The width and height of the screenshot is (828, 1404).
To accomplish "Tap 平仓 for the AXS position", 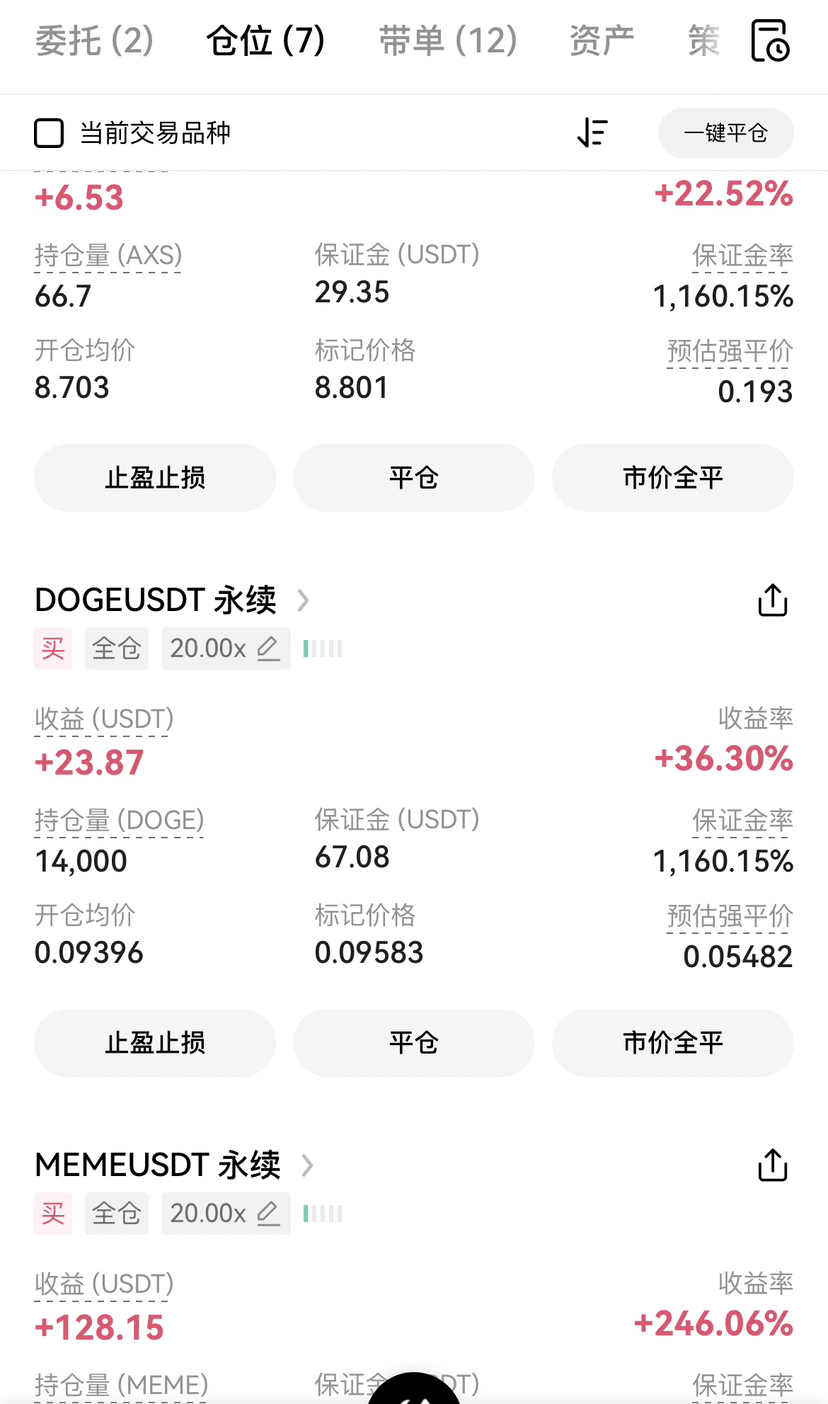I will pyautogui.click(x=413, y=478).
